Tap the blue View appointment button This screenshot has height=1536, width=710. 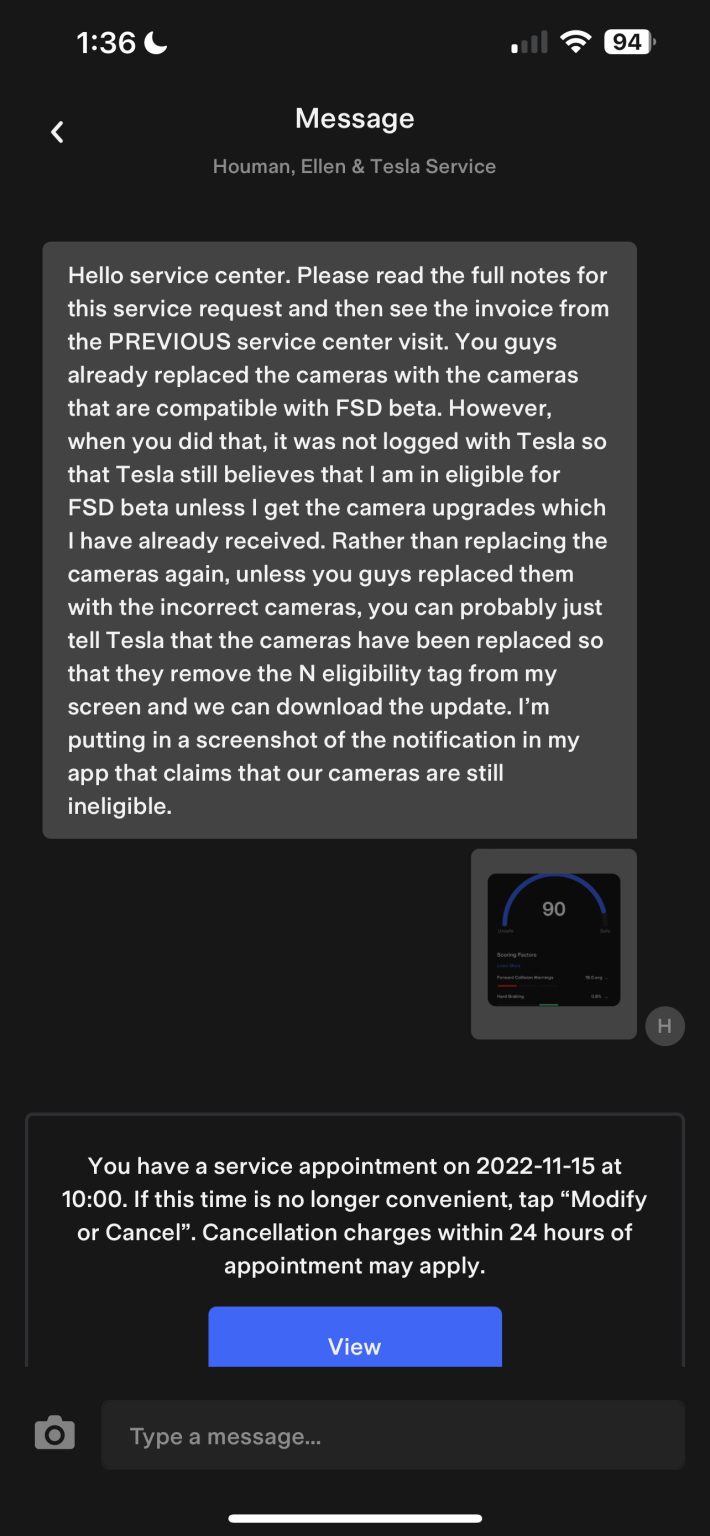(x=355, y=1337)
